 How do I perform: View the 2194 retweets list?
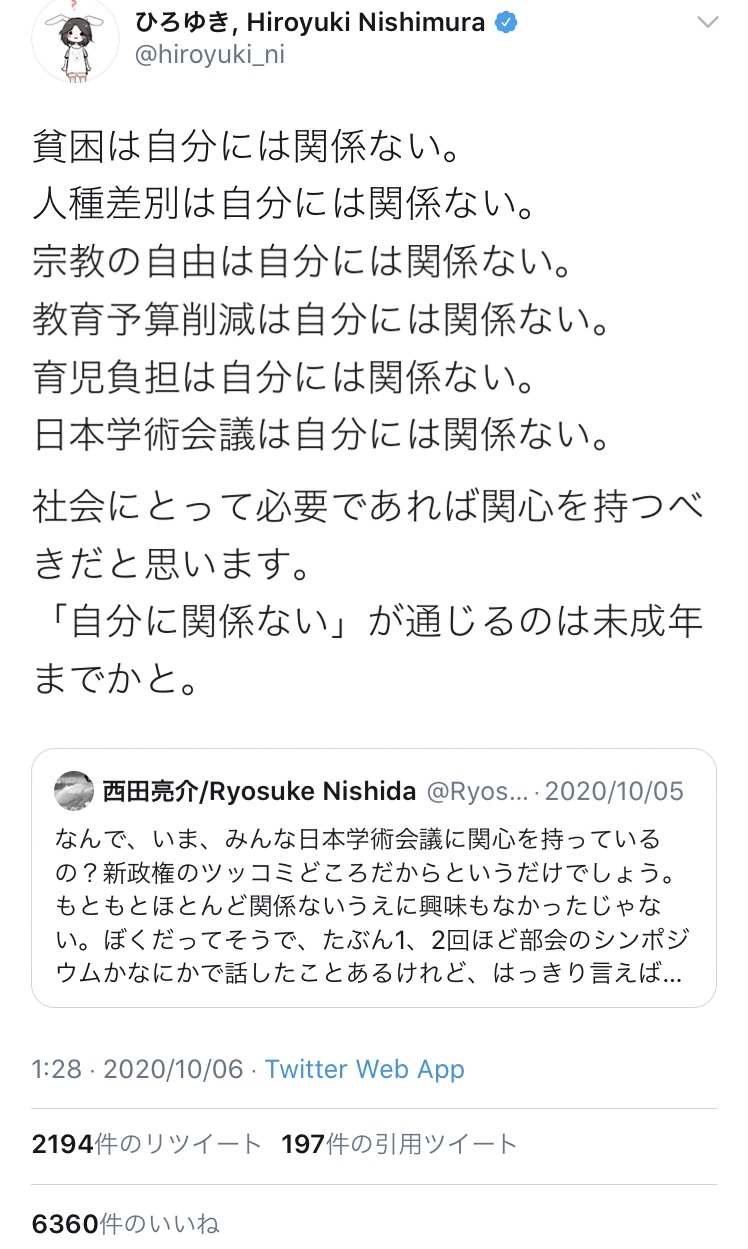point(146,1145)
